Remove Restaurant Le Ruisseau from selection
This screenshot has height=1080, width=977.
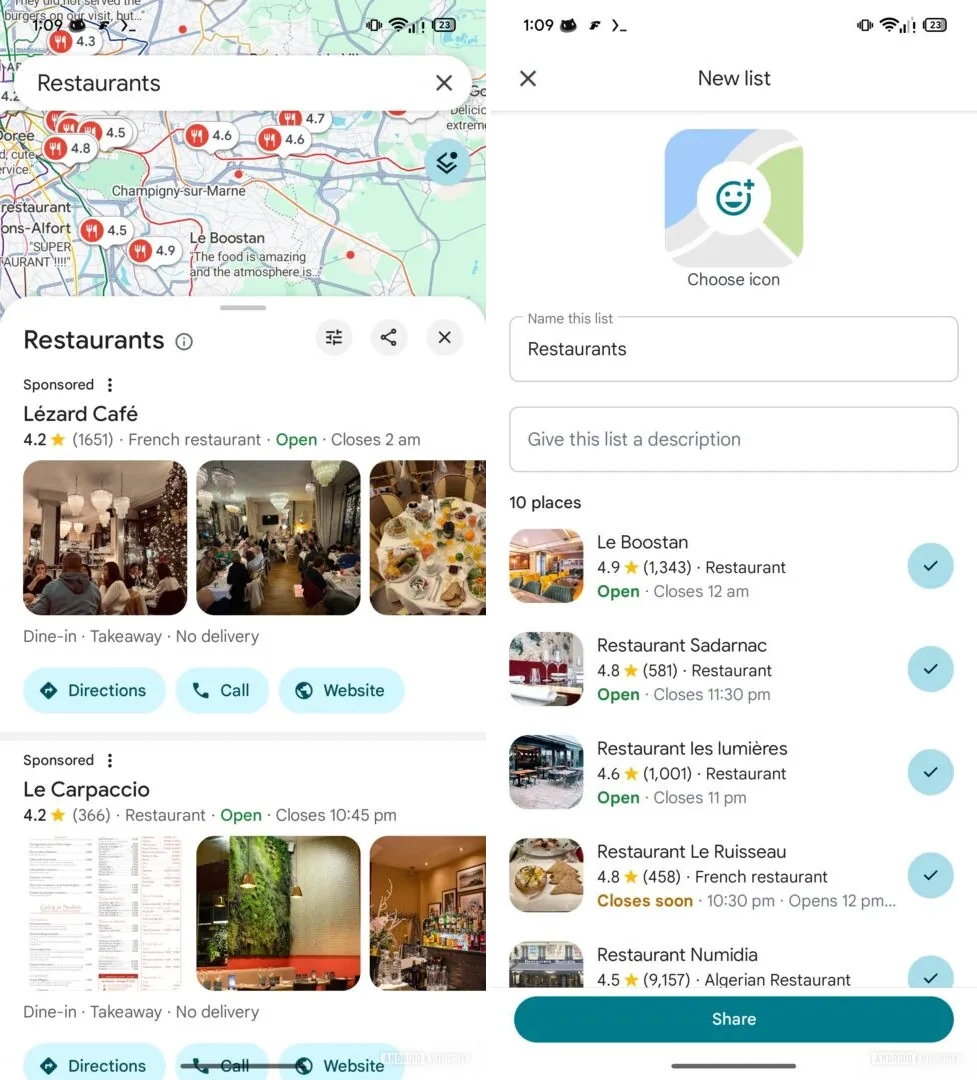(x=930, y=875)
